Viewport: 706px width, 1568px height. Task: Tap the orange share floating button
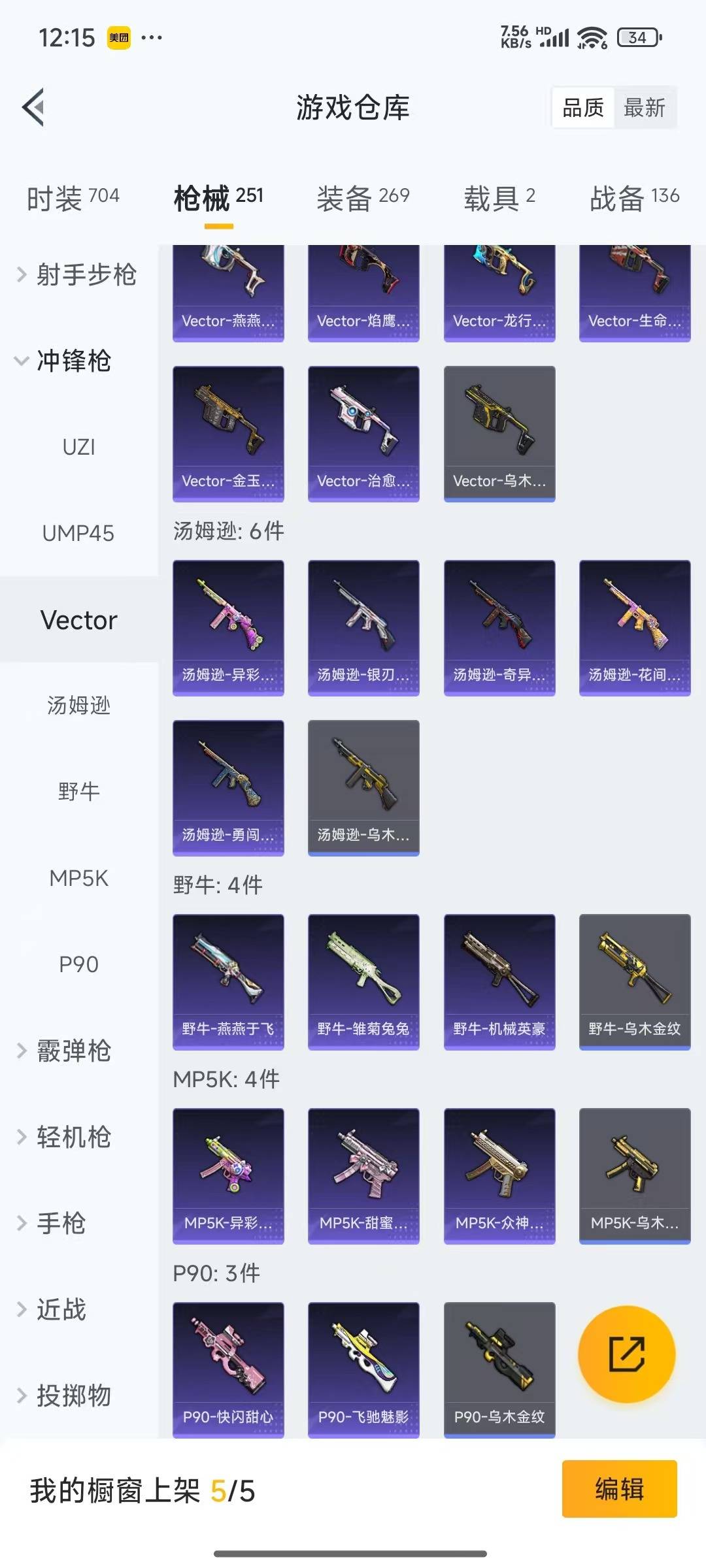click(x=626, y=1354)
